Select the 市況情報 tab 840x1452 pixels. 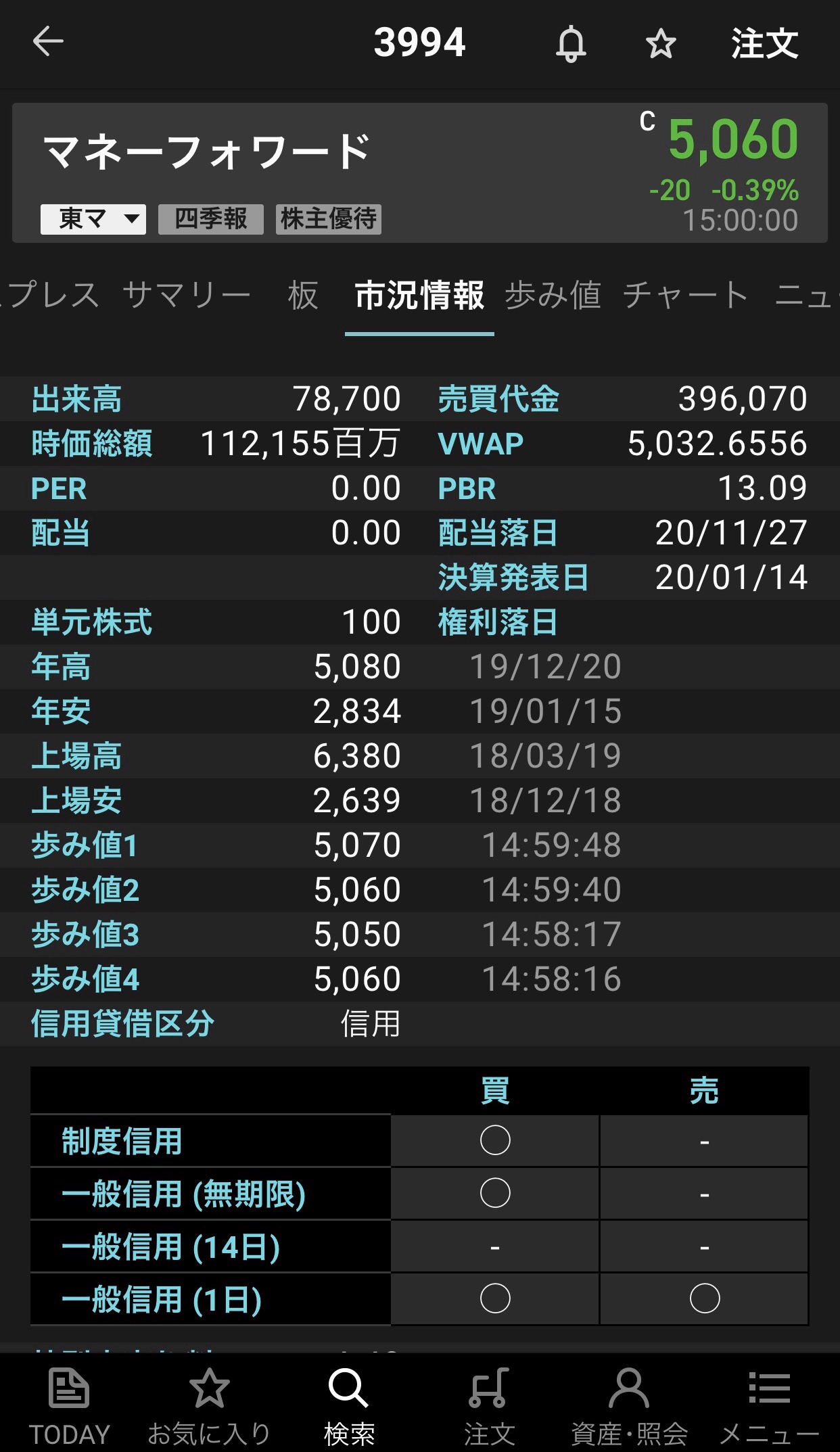pyautogui.click(x=419, y=296)
